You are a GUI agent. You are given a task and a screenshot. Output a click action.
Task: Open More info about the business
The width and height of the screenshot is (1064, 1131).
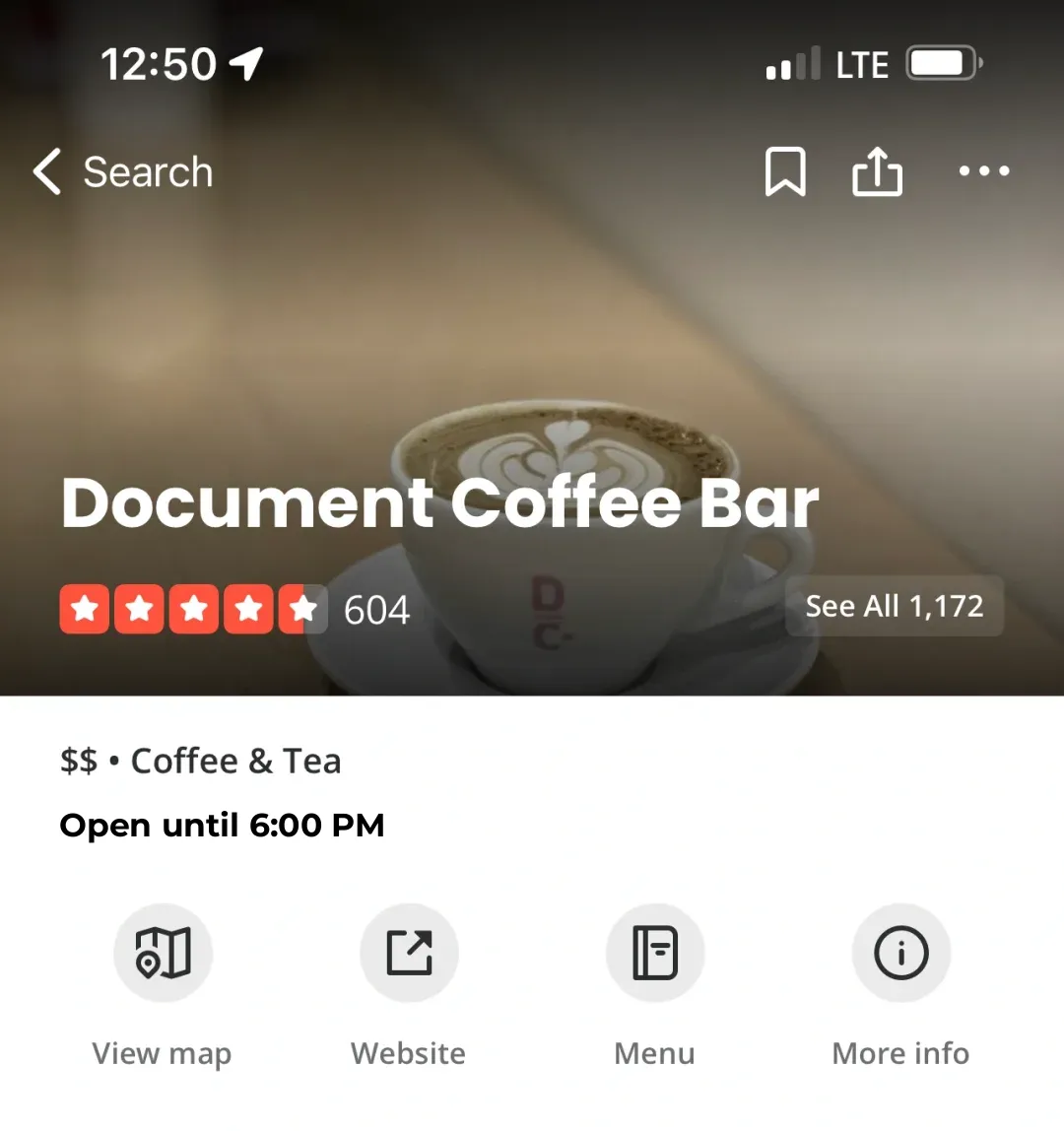[899, 953]
